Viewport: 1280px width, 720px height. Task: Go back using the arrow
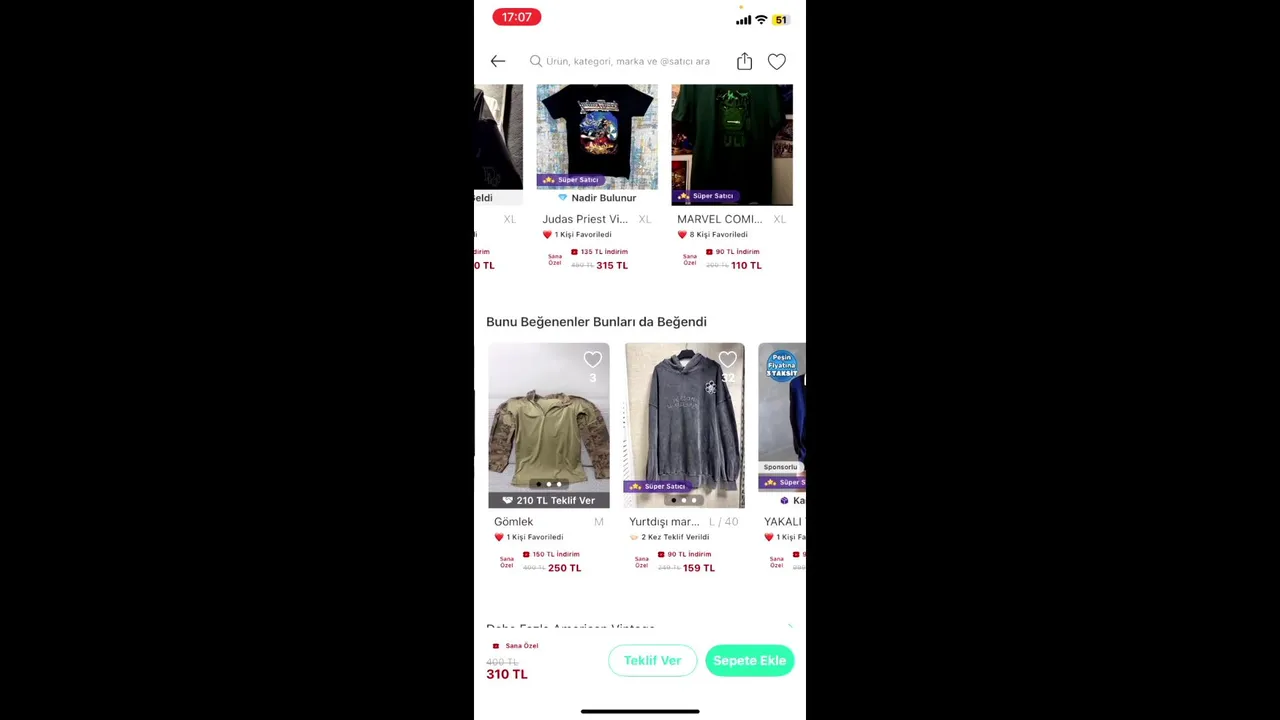[498, 61]
